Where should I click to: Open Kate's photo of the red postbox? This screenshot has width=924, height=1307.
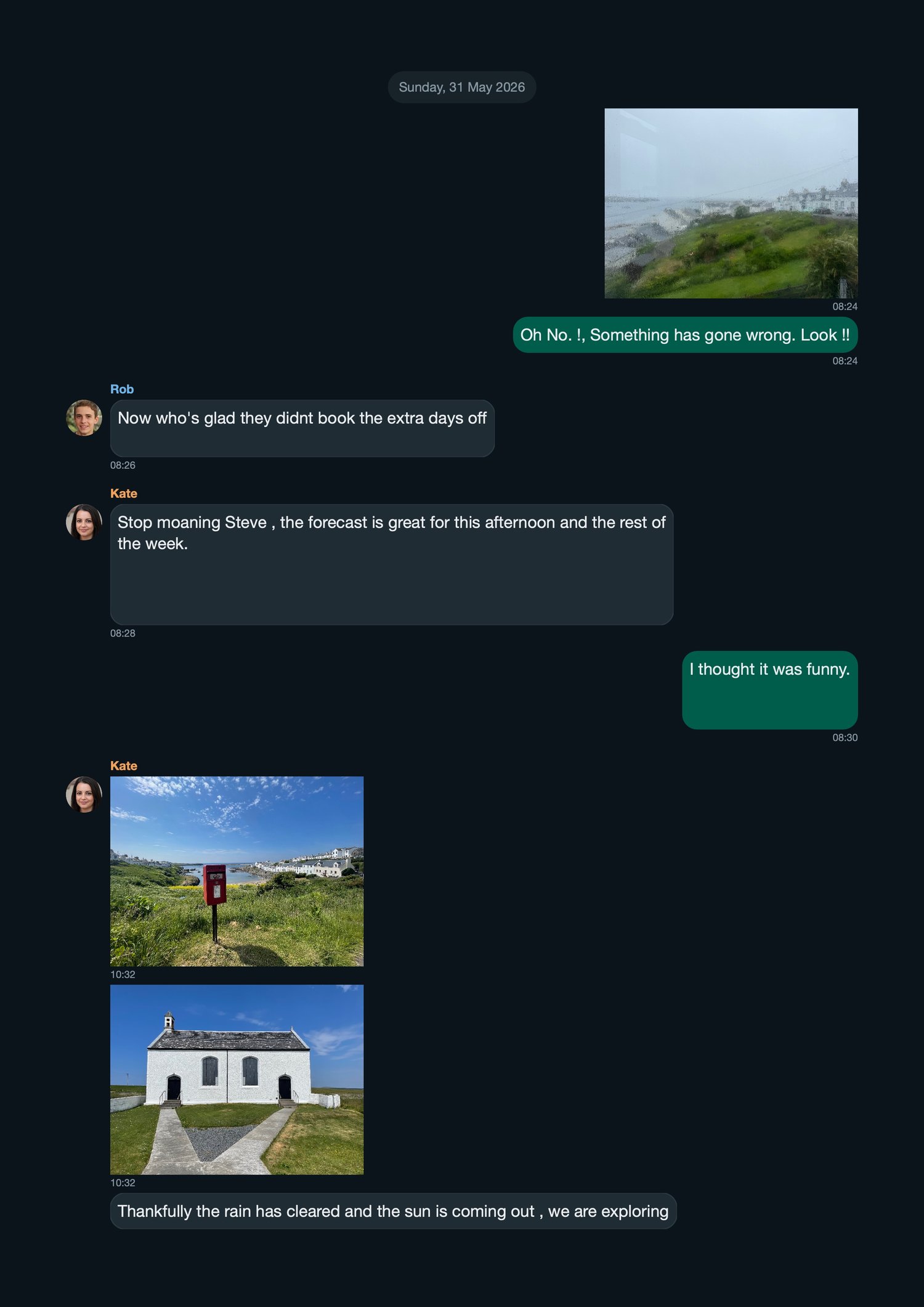tap(237, 871)
